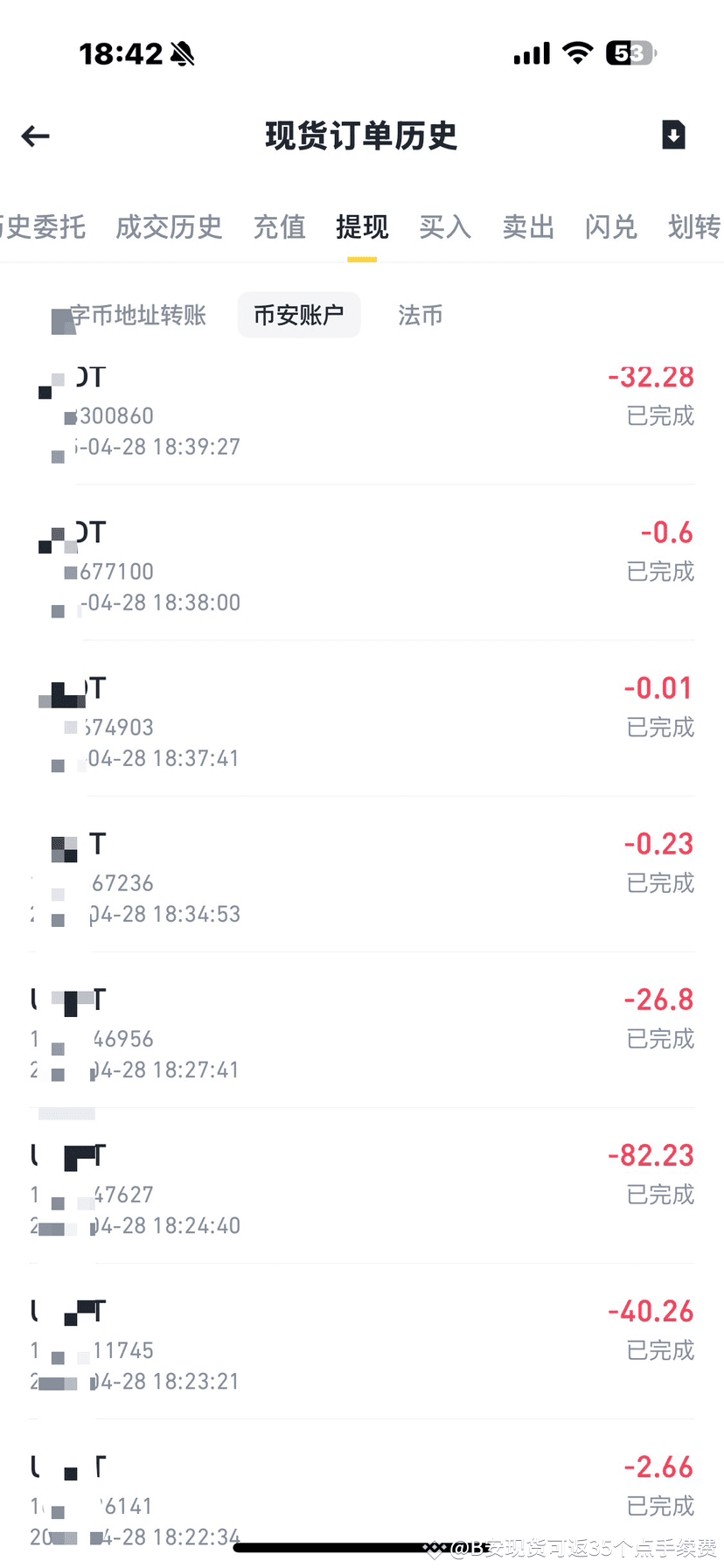
Task: View the -40.26 withdrawal details
Action: [x=362, y=1342]
